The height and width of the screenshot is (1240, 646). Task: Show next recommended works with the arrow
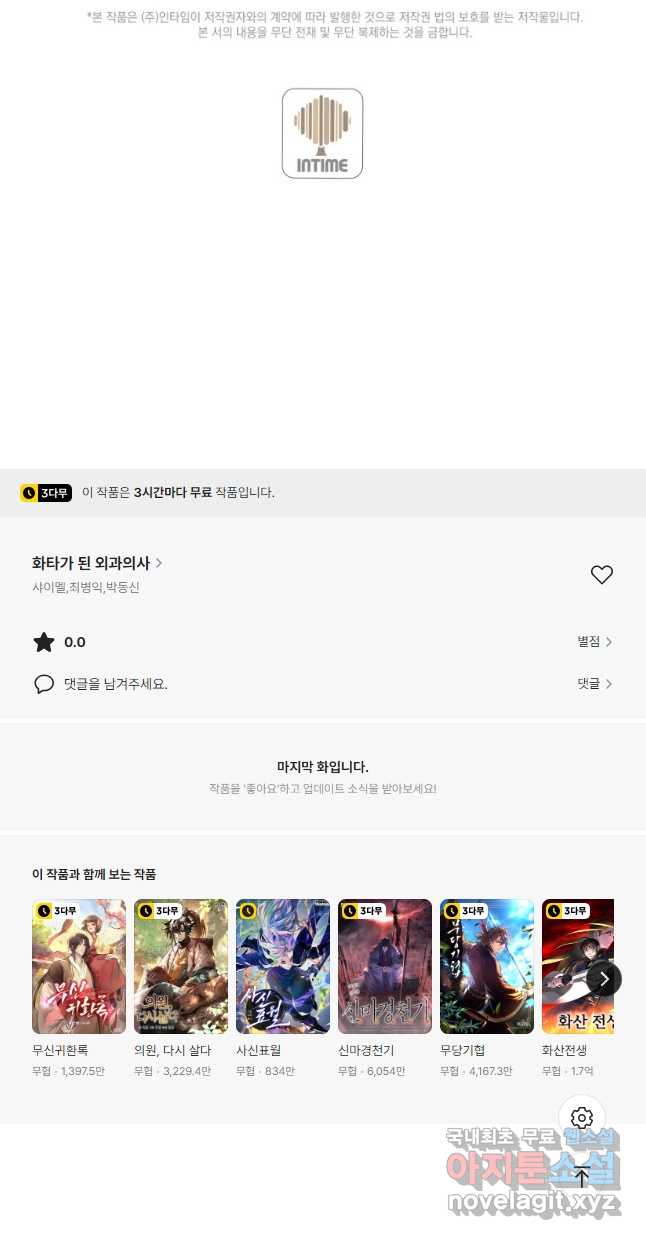pyautogui.click(x=603, y=979)
